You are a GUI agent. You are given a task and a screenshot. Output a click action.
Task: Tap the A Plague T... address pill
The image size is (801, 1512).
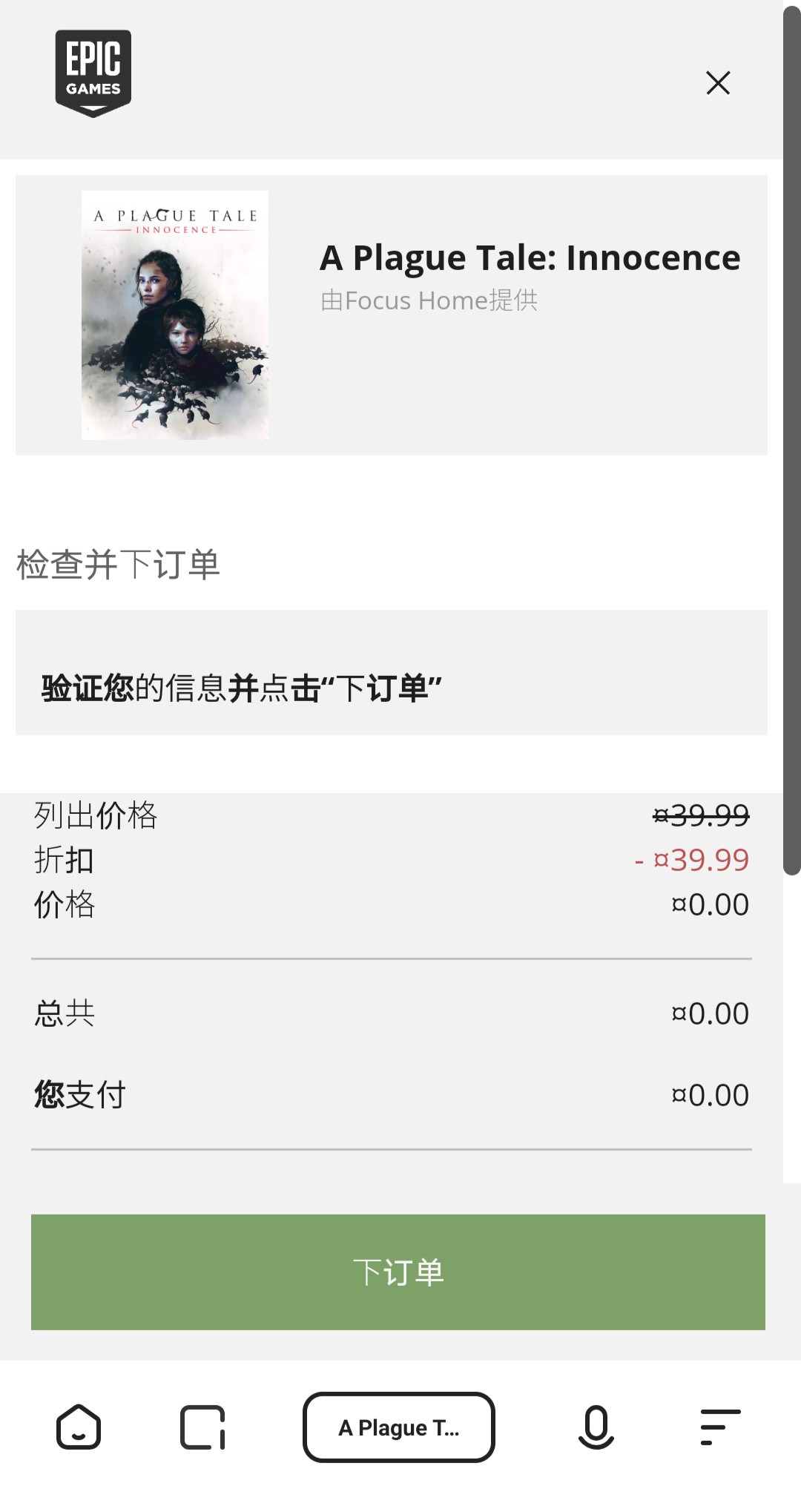tap(399, 1427)
